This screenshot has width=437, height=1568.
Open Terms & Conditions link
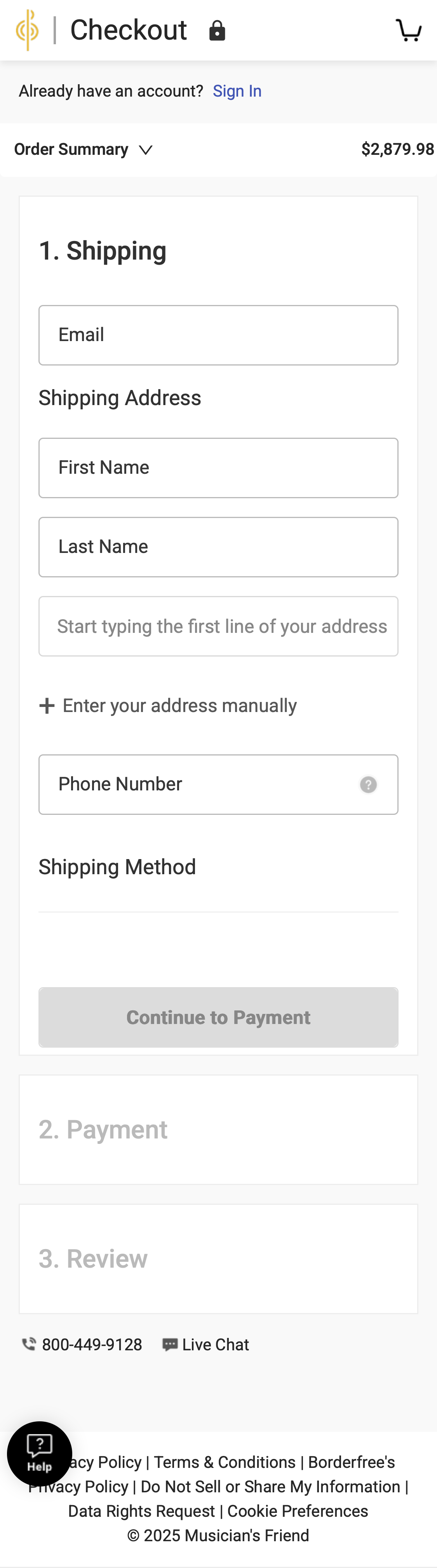pos(224,1462)
